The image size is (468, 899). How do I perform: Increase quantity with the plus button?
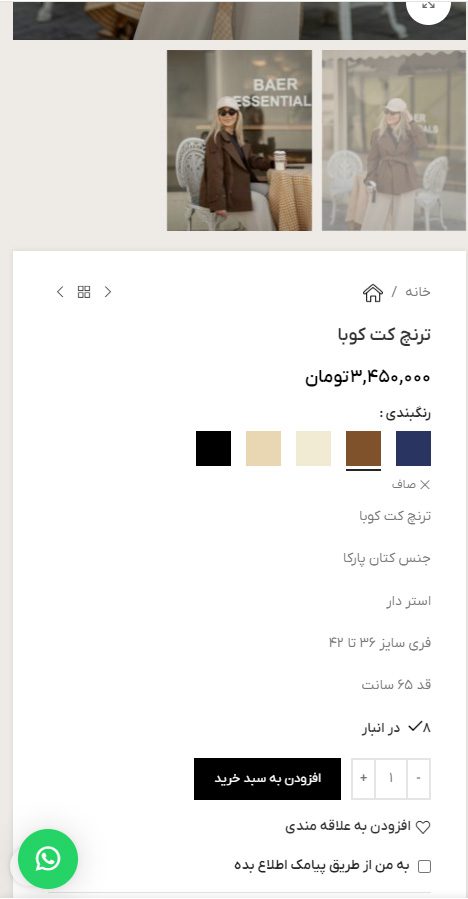tap(363, 778)
